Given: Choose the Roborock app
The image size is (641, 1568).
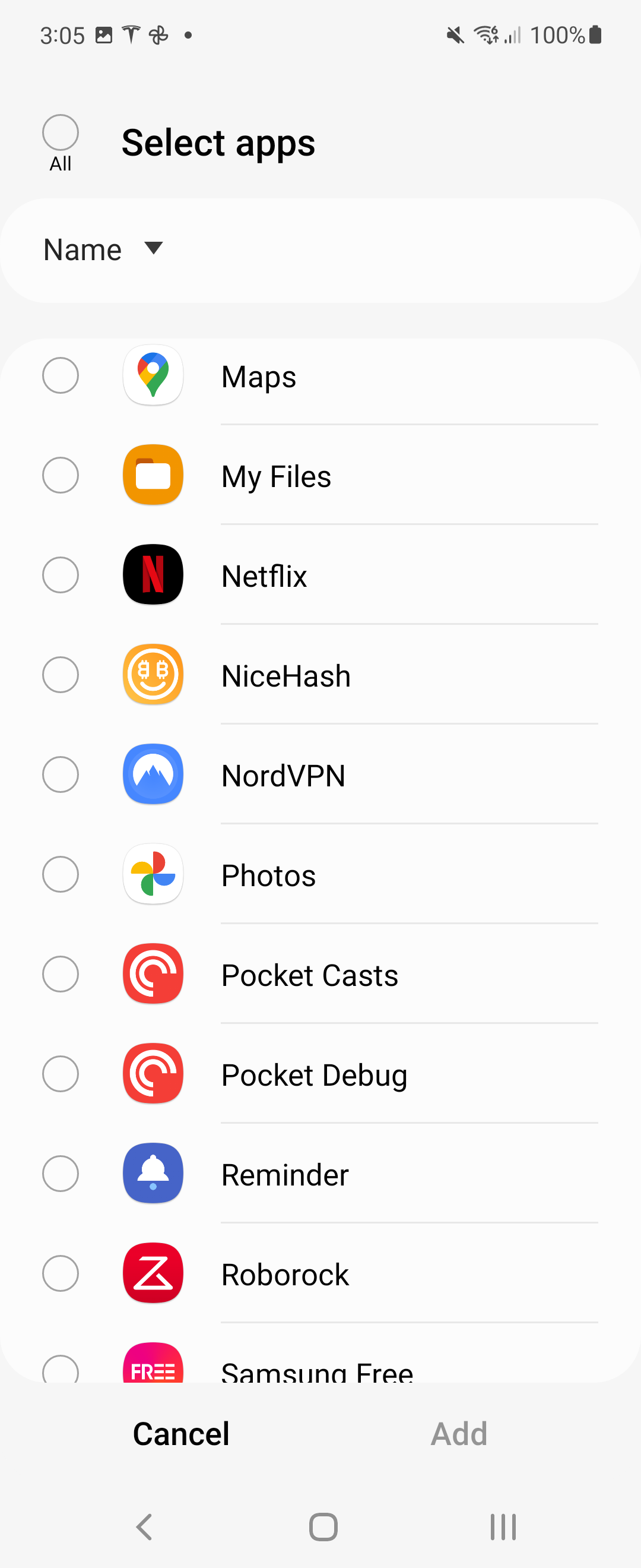Looking at the screenshot, I should (60, 1274).
